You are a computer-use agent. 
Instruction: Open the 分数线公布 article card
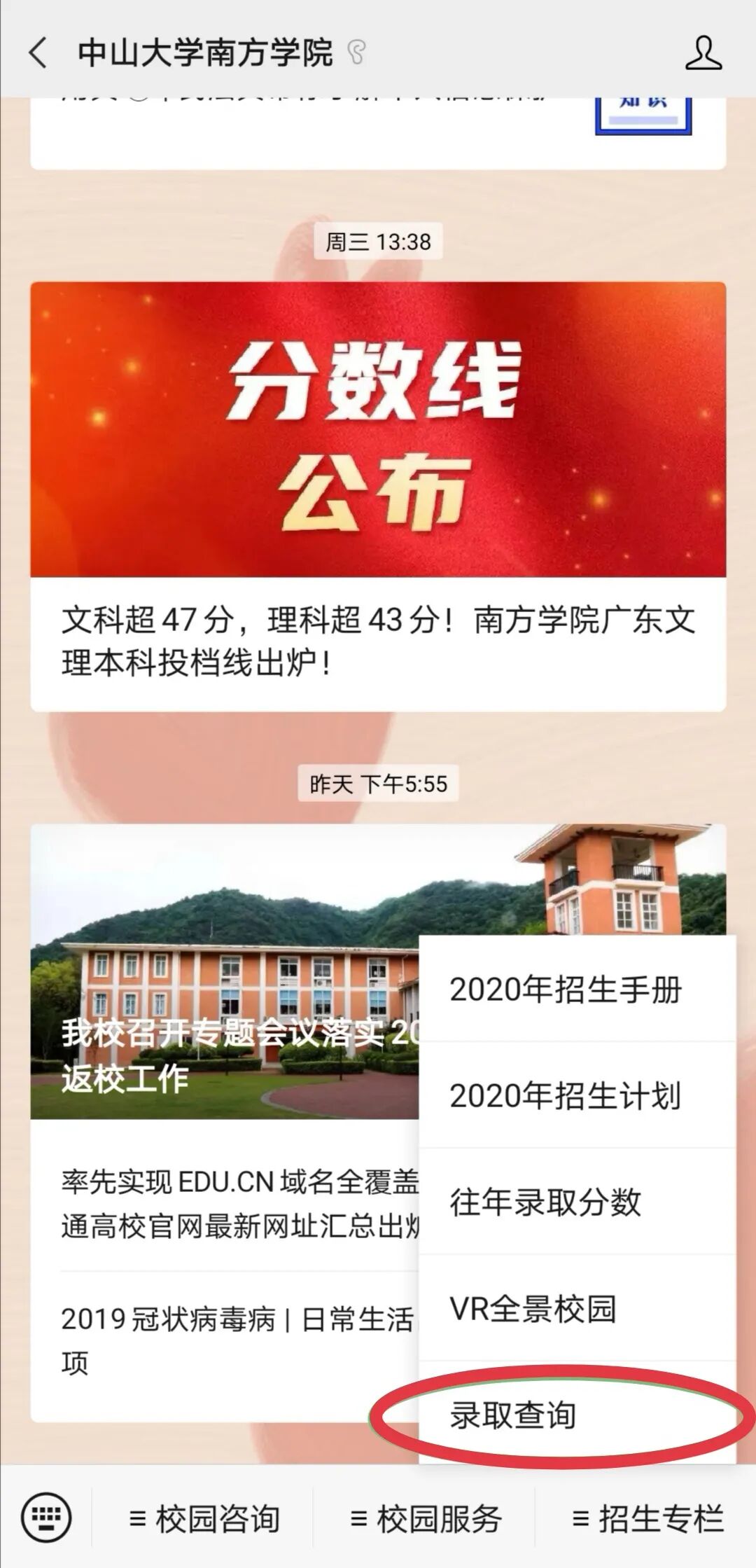coord(378,497)
